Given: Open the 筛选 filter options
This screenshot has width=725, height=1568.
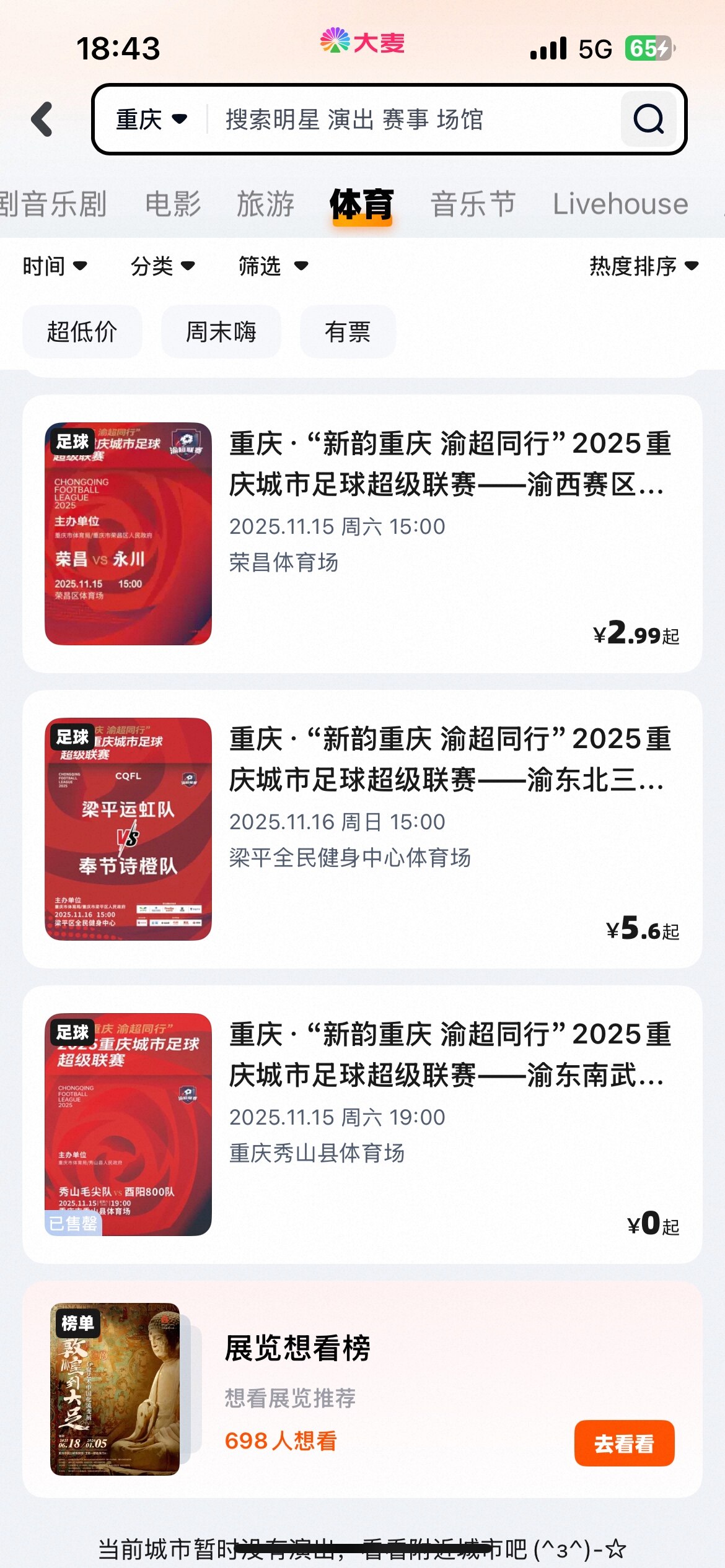Looking at the screenshot, I should pyautogui.click(x=273, y=266).
